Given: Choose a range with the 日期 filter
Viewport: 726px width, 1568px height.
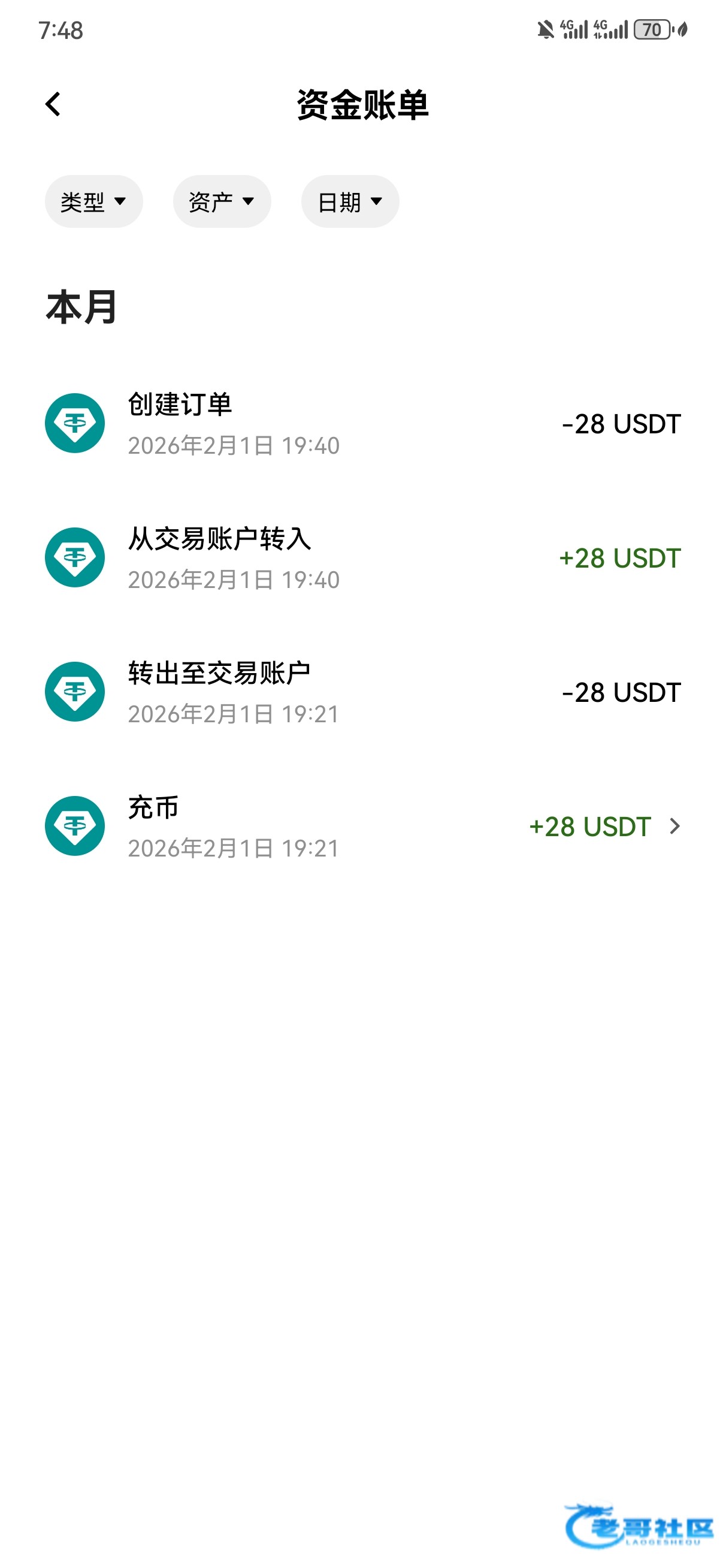Looking at the screenshot, I should 350,201.
